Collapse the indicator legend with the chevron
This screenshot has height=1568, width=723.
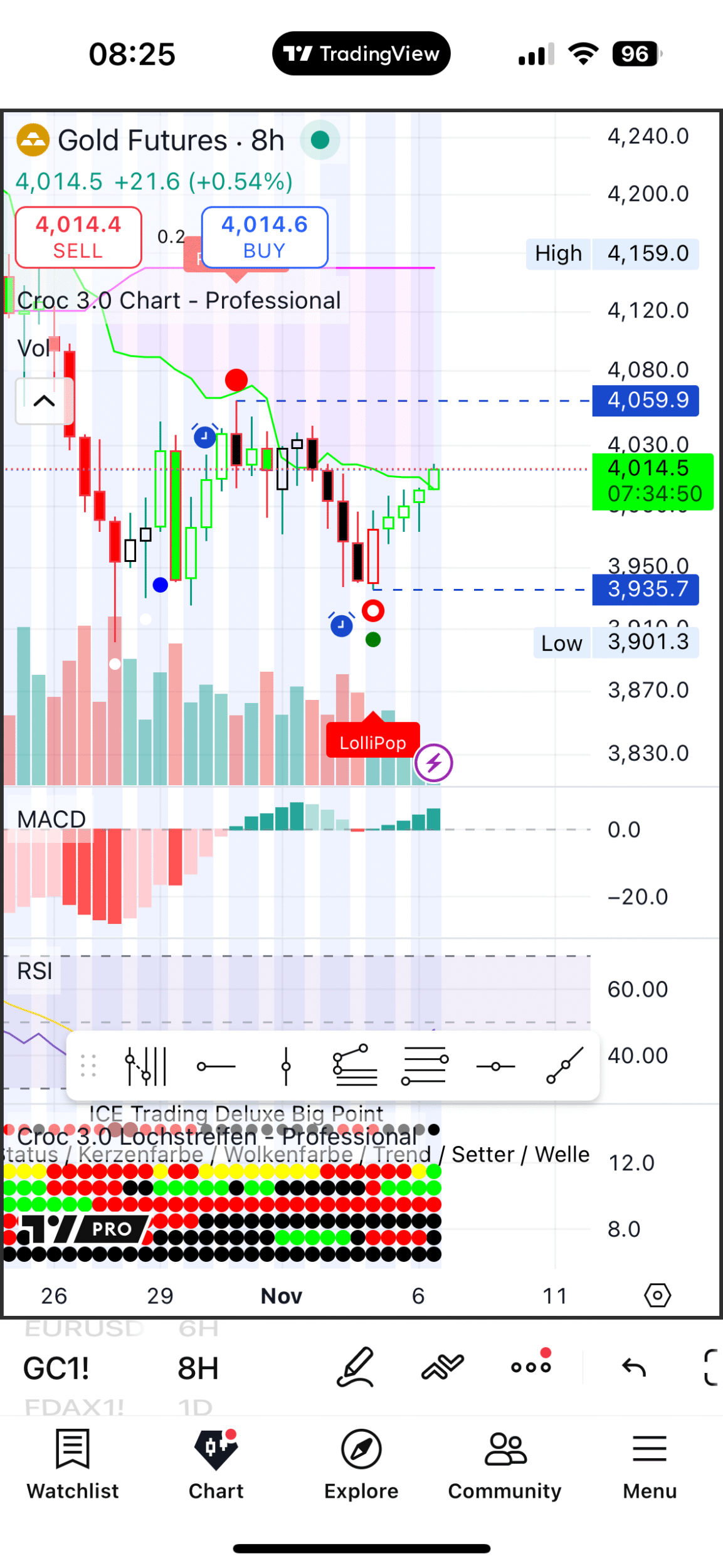coord(44,401)
